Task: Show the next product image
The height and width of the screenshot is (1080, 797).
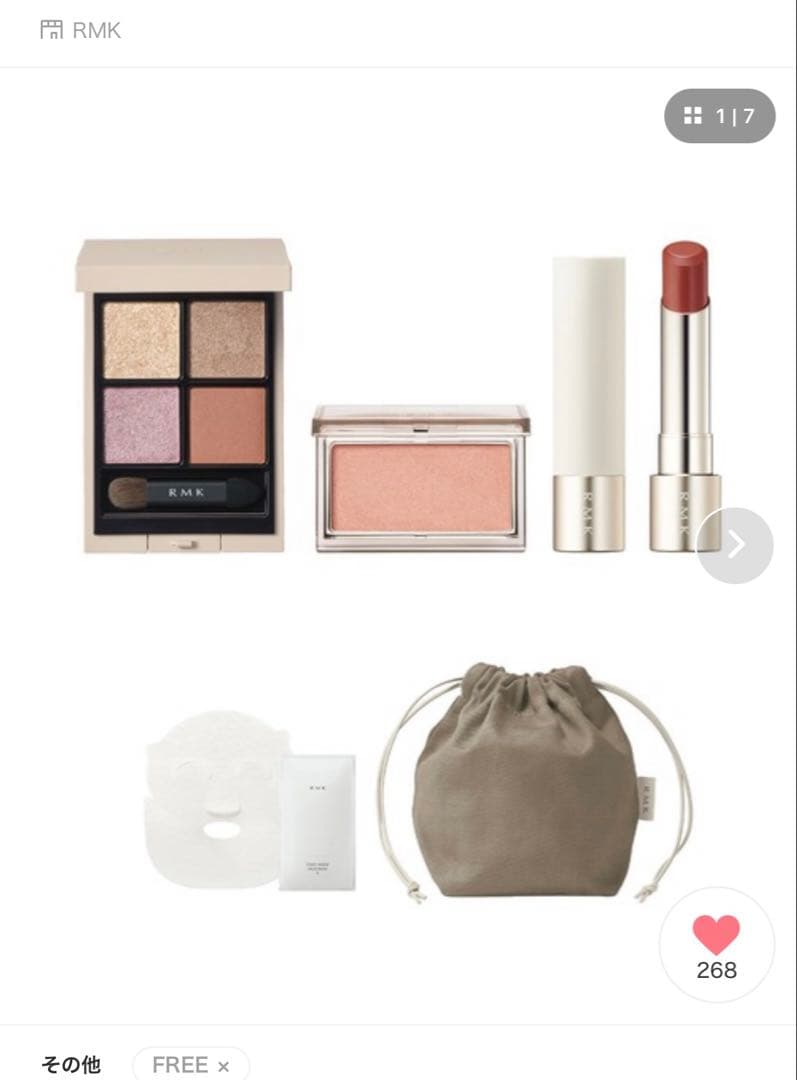Action: click(735, 545)
